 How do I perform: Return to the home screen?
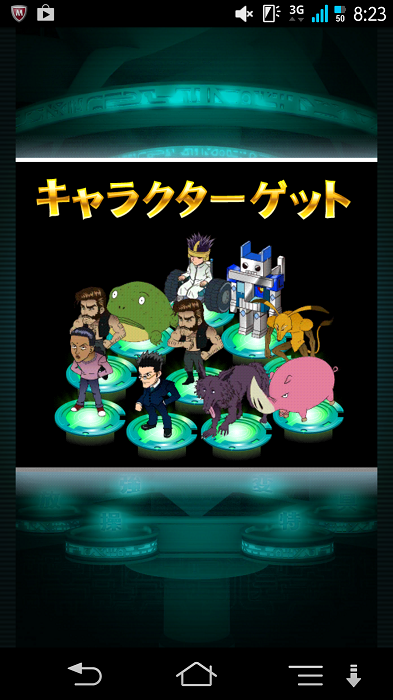(196, 674)
